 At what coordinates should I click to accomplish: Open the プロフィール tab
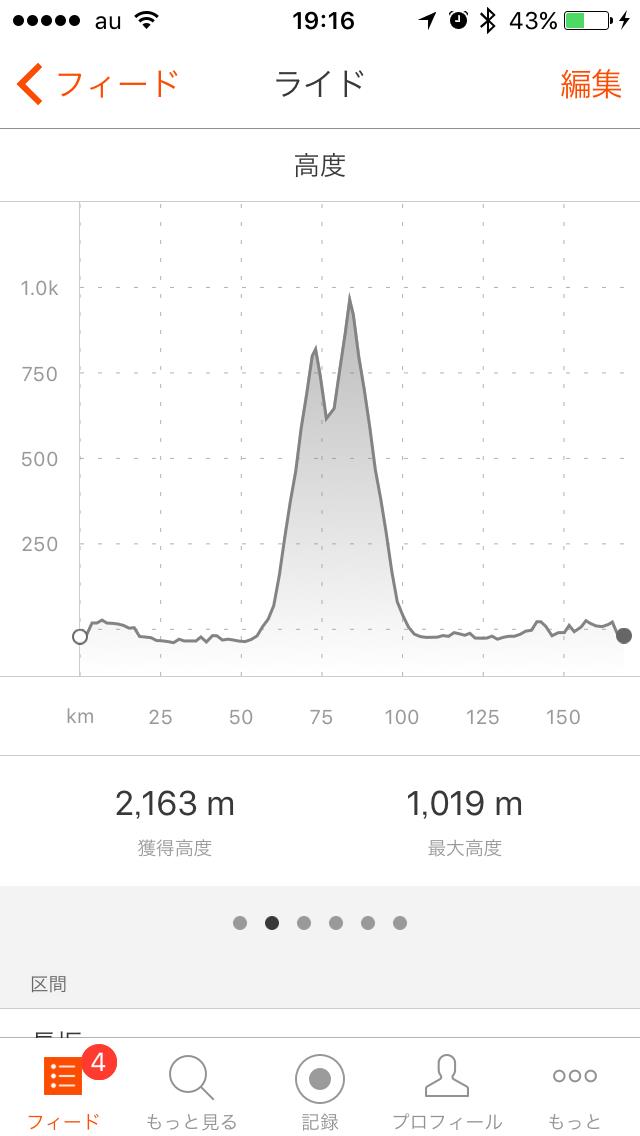tap(447, 1091)
